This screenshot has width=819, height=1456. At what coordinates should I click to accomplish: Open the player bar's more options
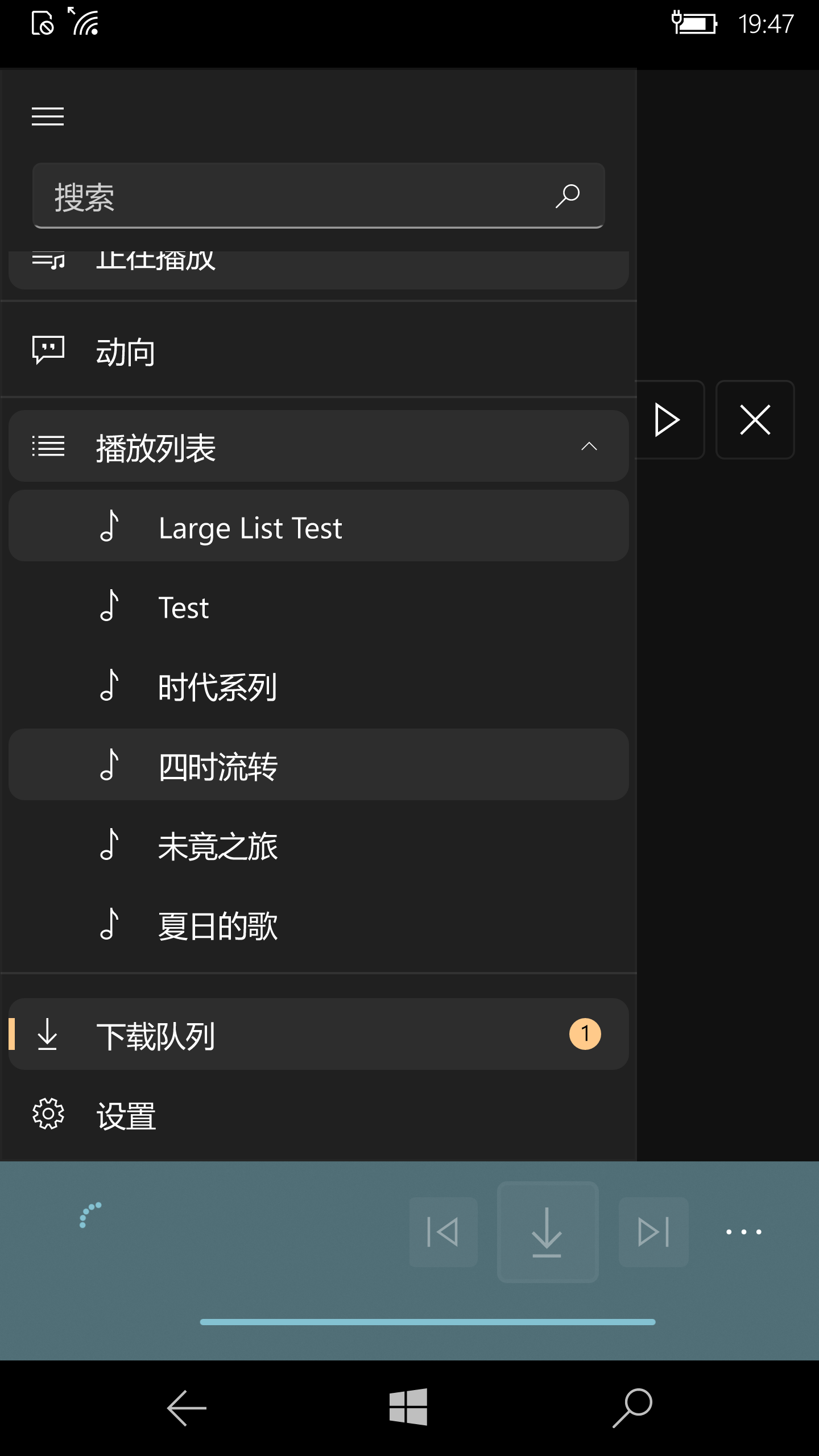pos(743,1232)
